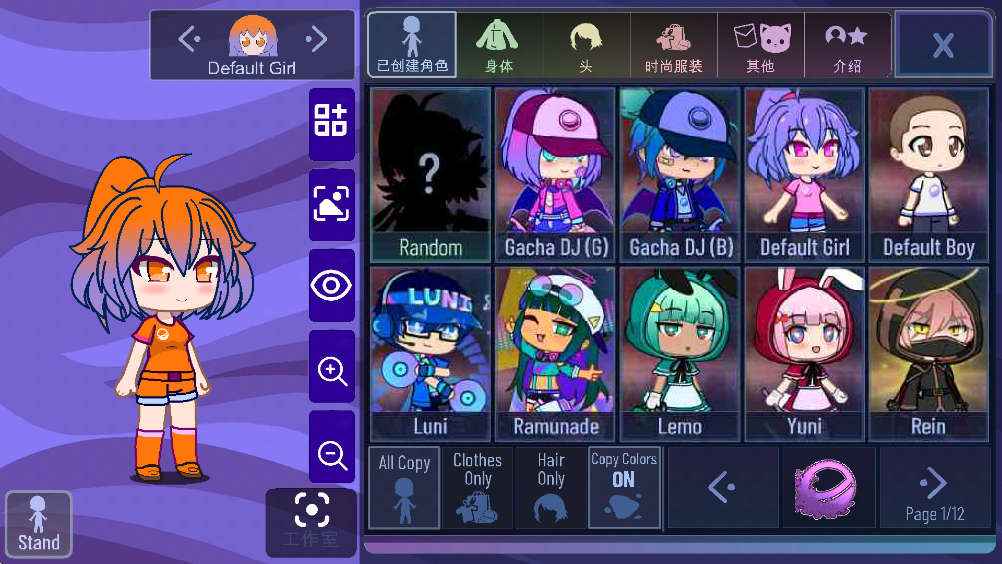Change the pose with the Stand button

(x=39, y=524)
